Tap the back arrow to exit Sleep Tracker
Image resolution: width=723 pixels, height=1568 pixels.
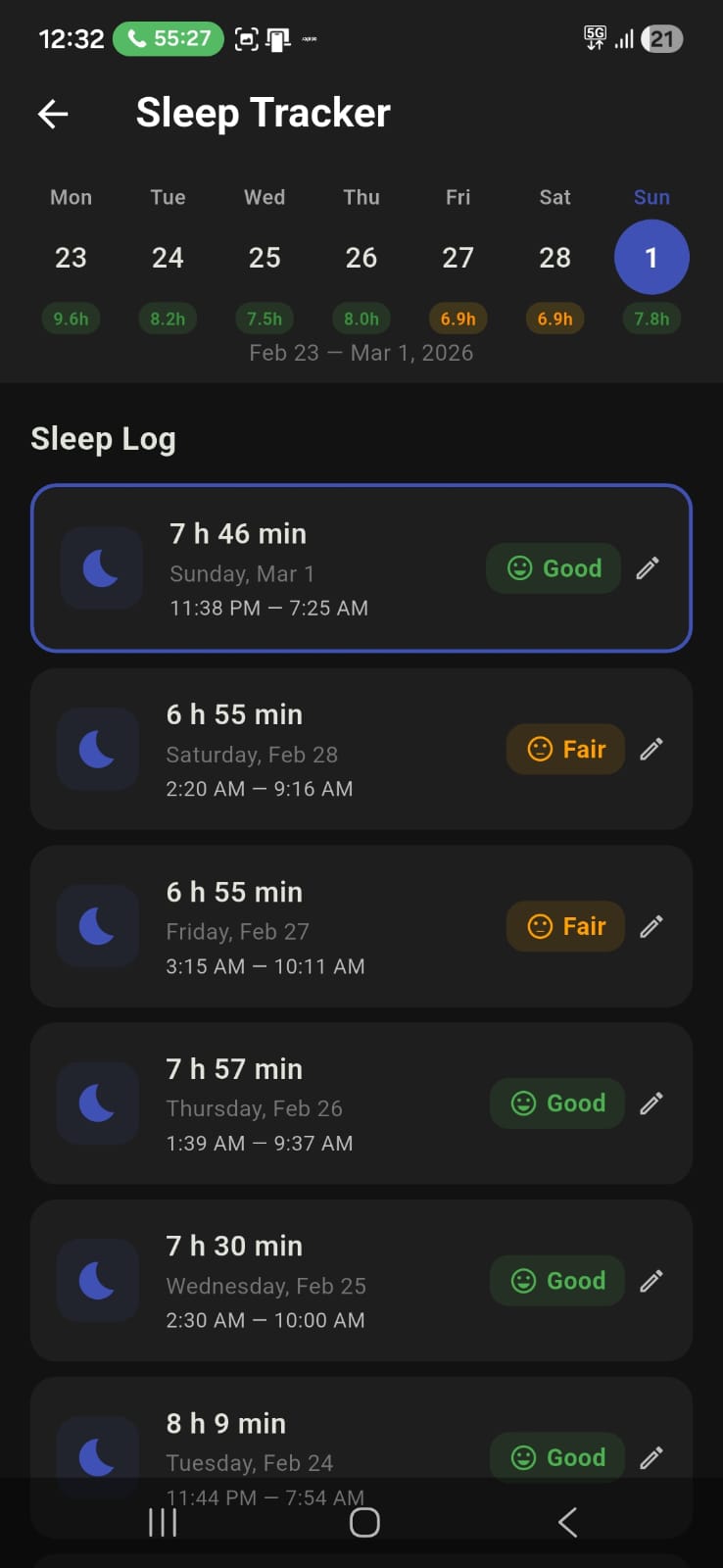53,114
